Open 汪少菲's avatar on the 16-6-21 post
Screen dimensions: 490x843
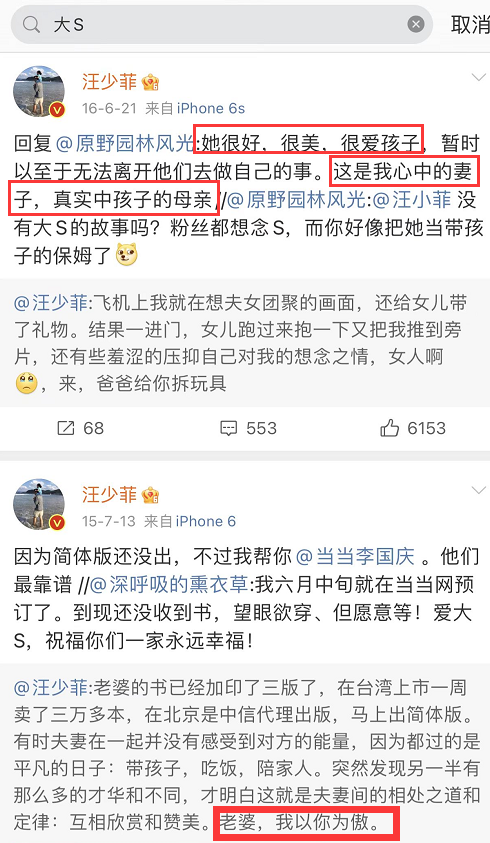point(39,91)
